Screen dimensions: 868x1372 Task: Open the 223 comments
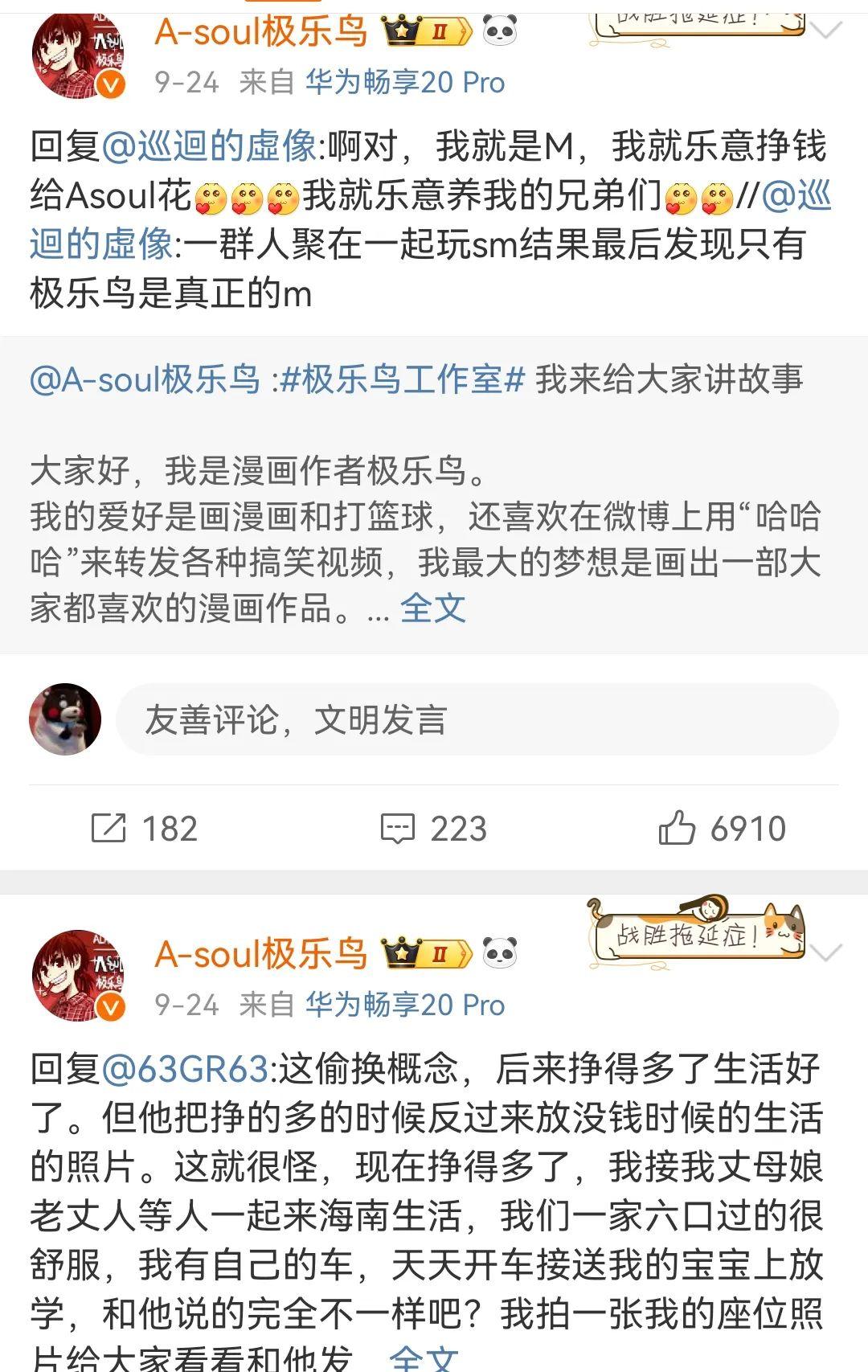[x=434, y=829]
